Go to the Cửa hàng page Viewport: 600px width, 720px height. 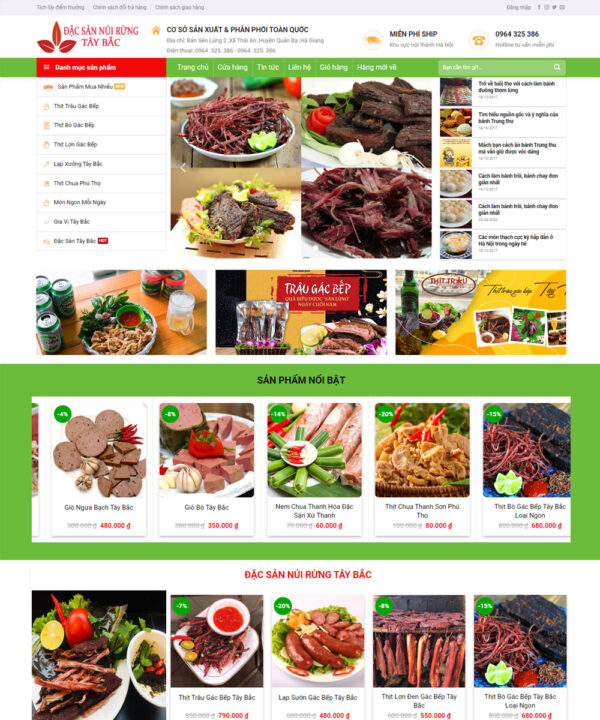[x=232, y=67]
